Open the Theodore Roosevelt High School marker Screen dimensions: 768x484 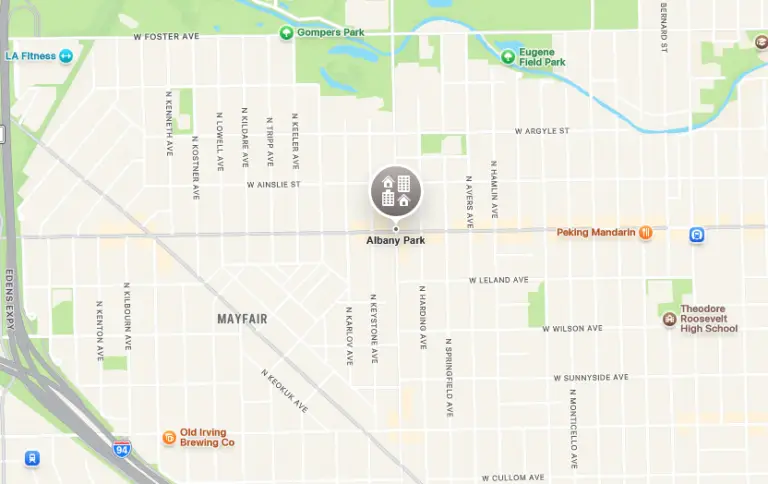coord(668,319)
